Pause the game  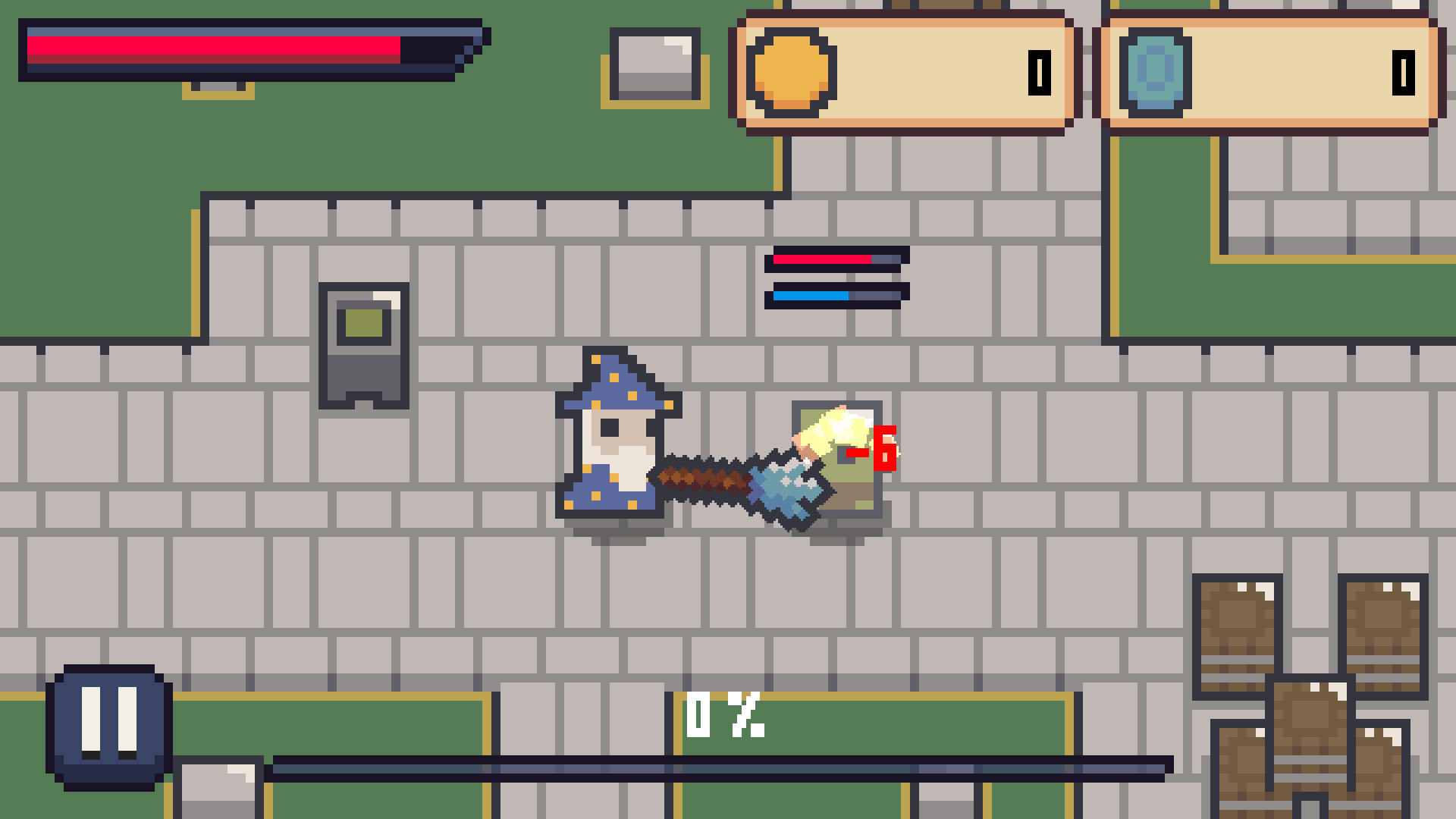108,725
